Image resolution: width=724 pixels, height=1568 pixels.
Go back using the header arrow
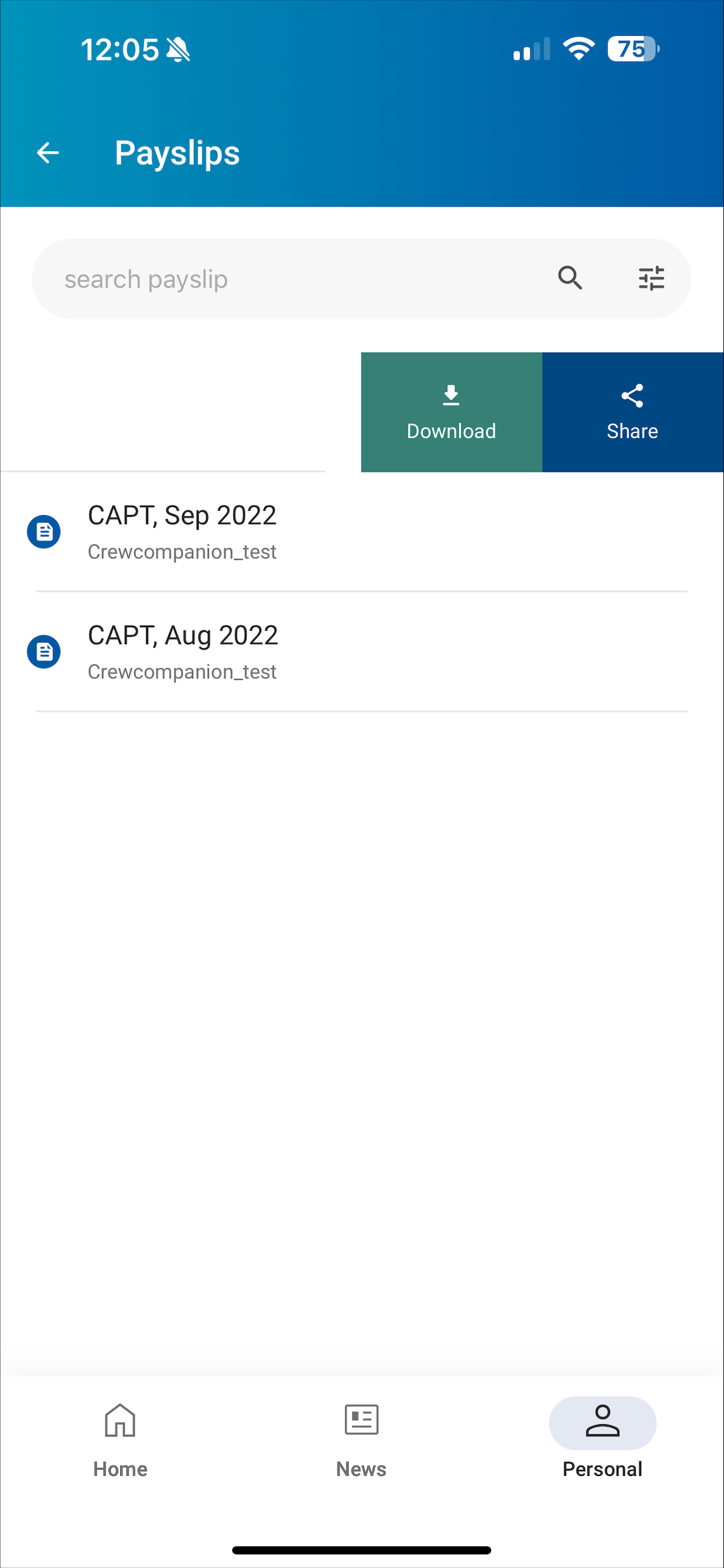click(48, 152)
